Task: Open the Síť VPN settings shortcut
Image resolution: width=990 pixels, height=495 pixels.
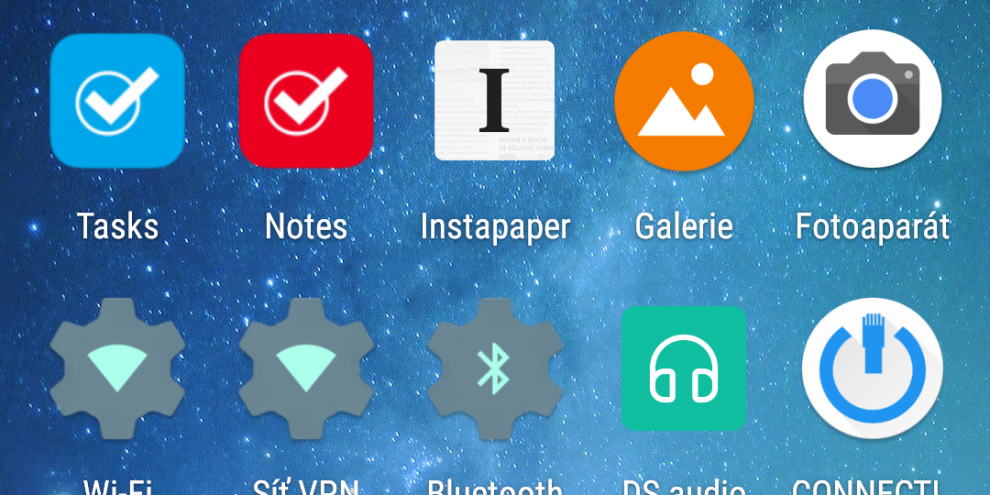Action: click(306, 368)
